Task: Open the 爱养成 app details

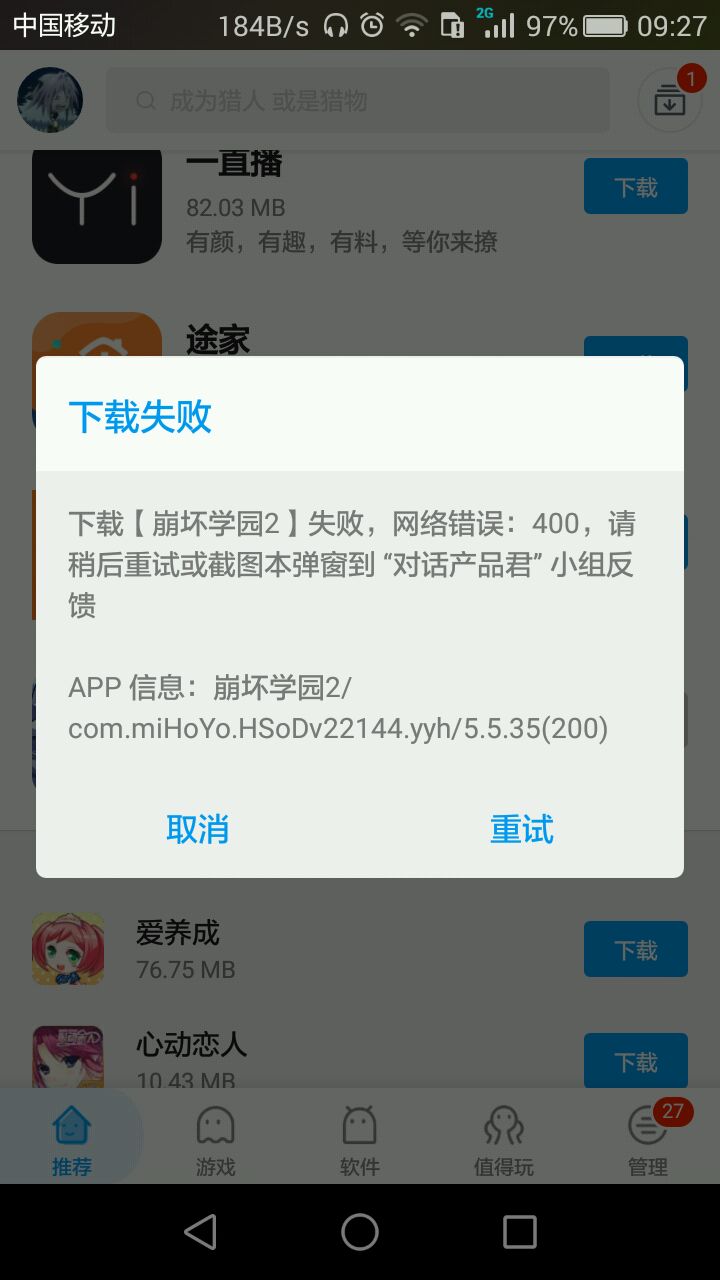Action: click(x=178, y=933)
